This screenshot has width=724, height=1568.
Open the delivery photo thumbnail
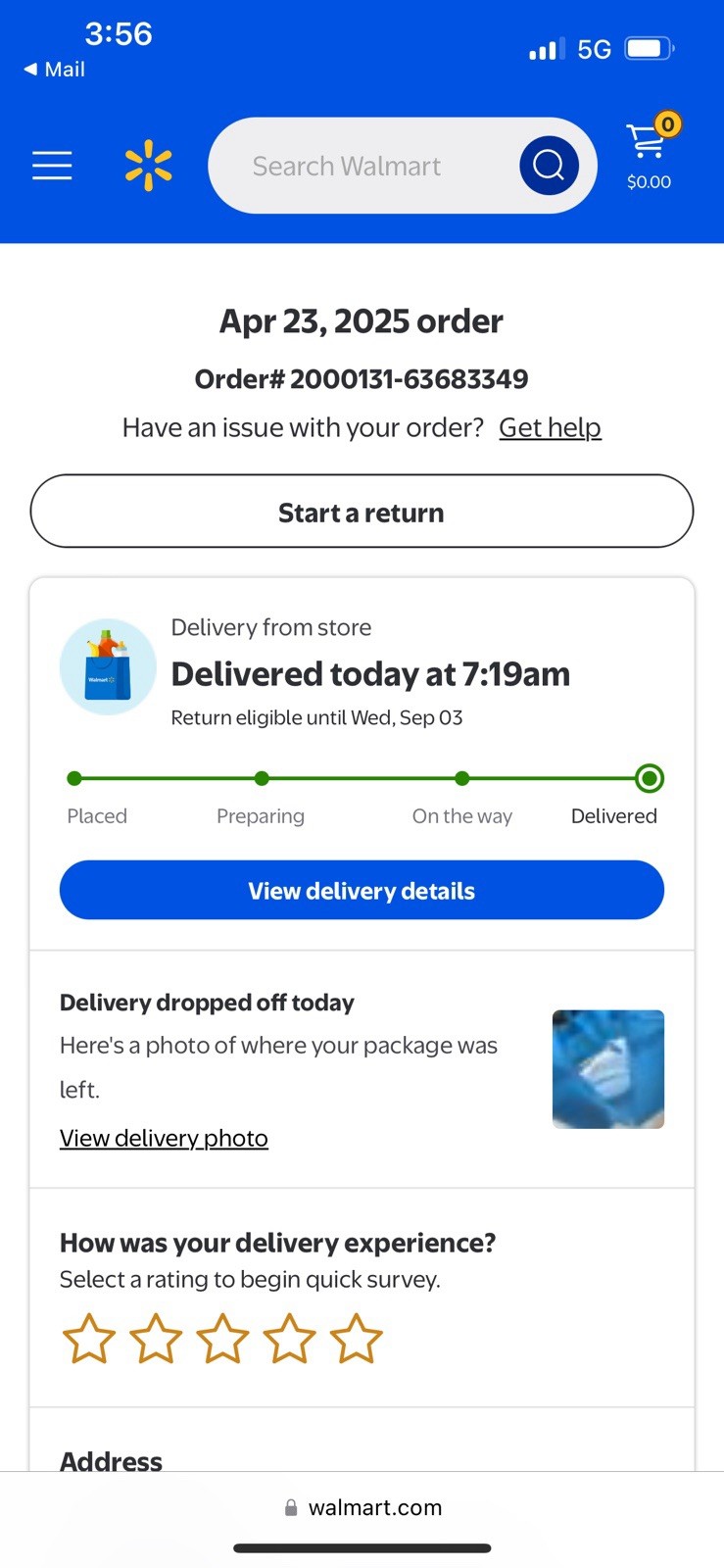[608, 1069]
